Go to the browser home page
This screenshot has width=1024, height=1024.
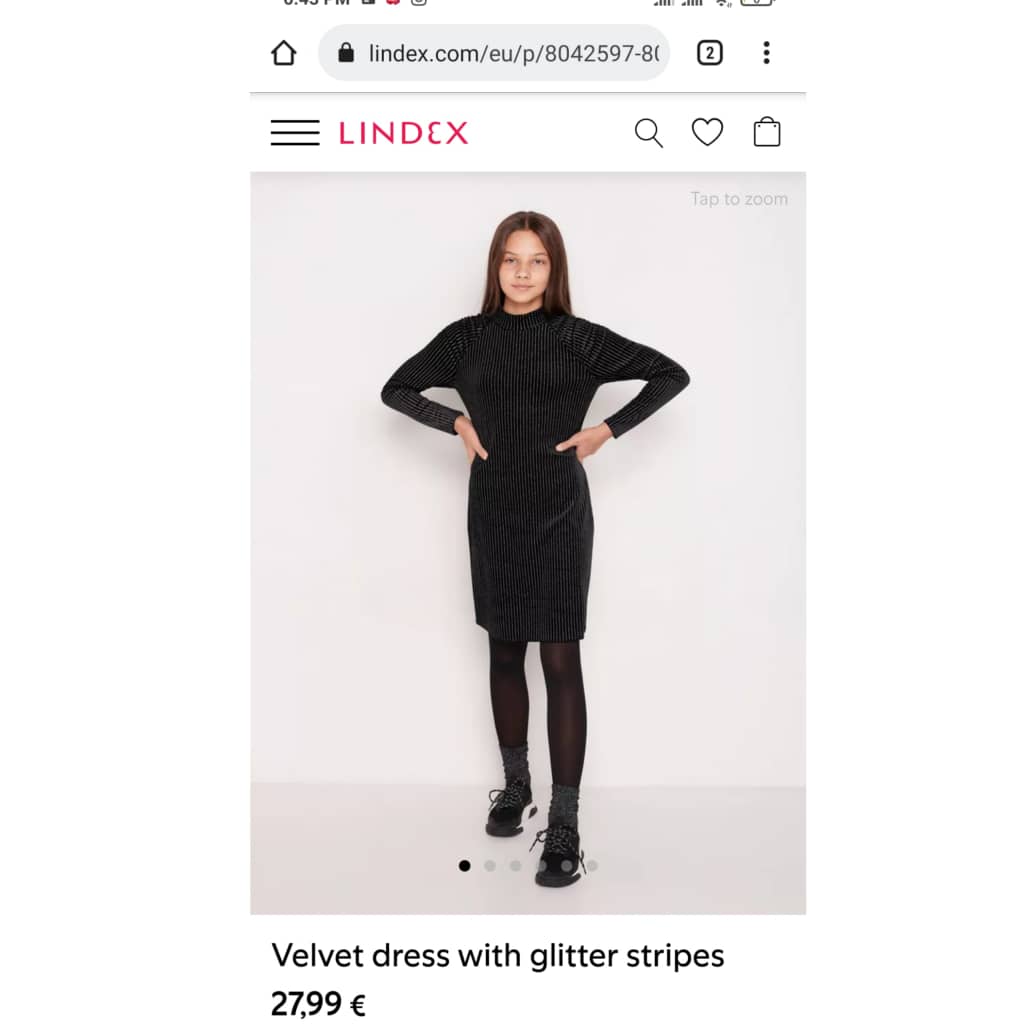coord(284,53)
